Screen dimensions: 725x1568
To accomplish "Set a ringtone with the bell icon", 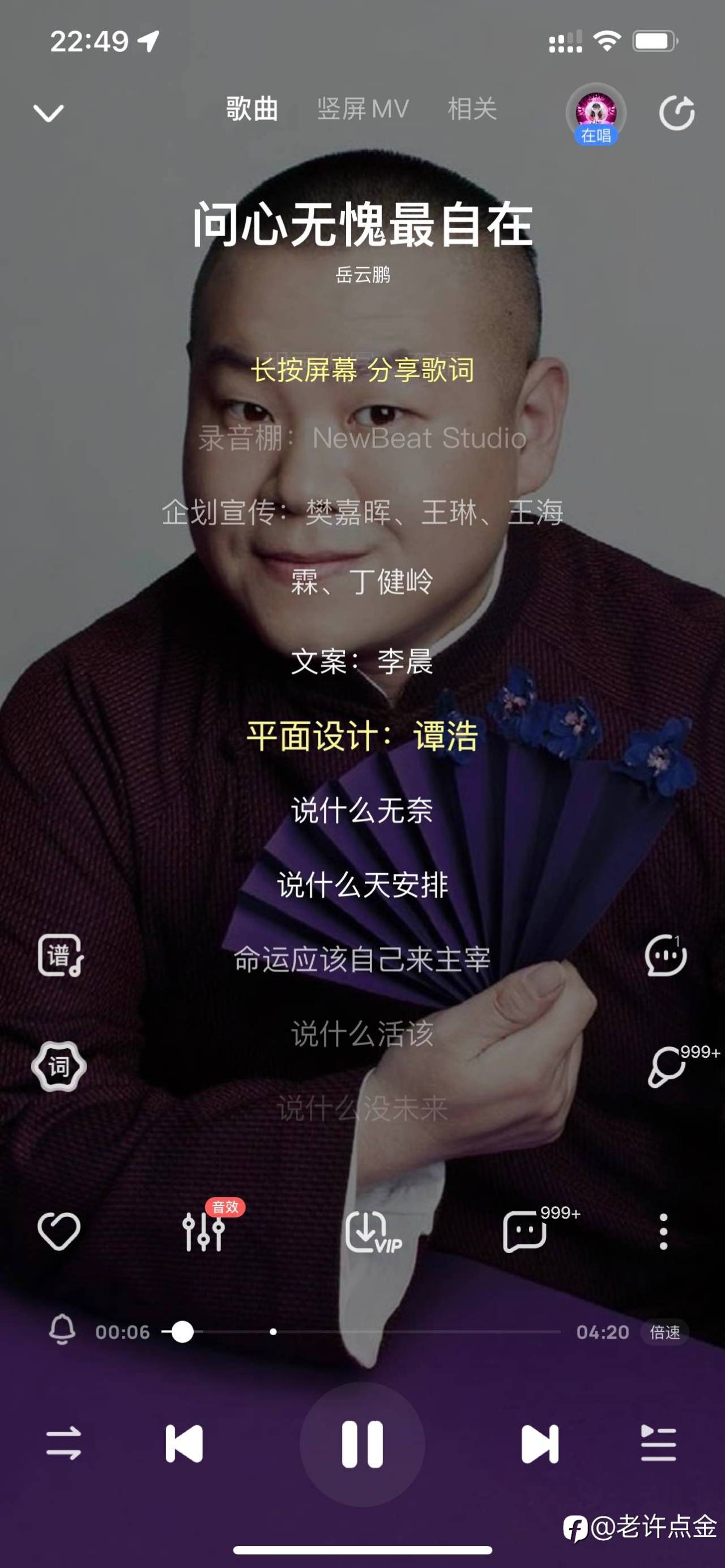I will point(62,1332).
